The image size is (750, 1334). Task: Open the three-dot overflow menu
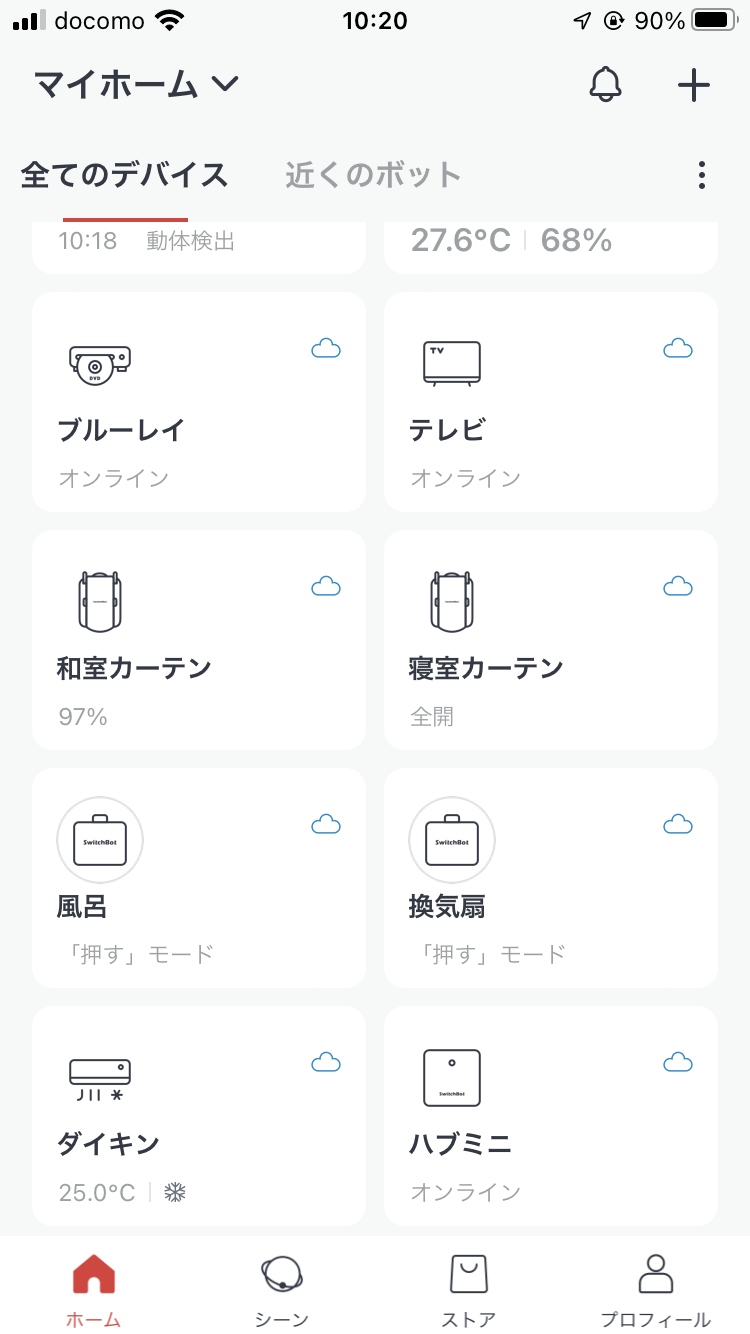tap(702, 175)
